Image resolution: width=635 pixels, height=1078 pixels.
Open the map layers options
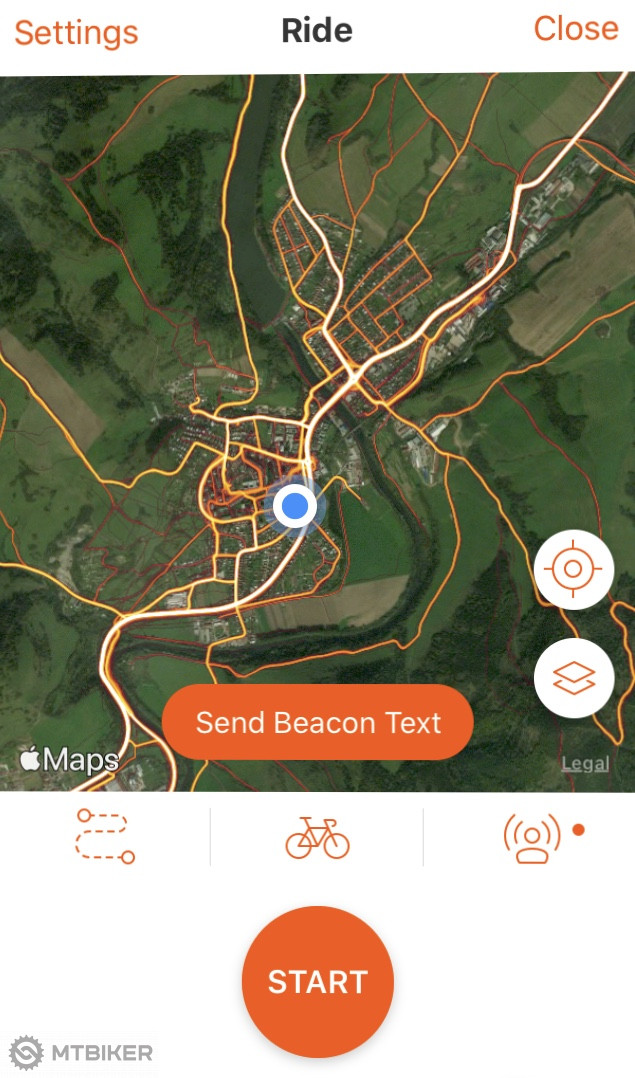(x=573, y=677)
